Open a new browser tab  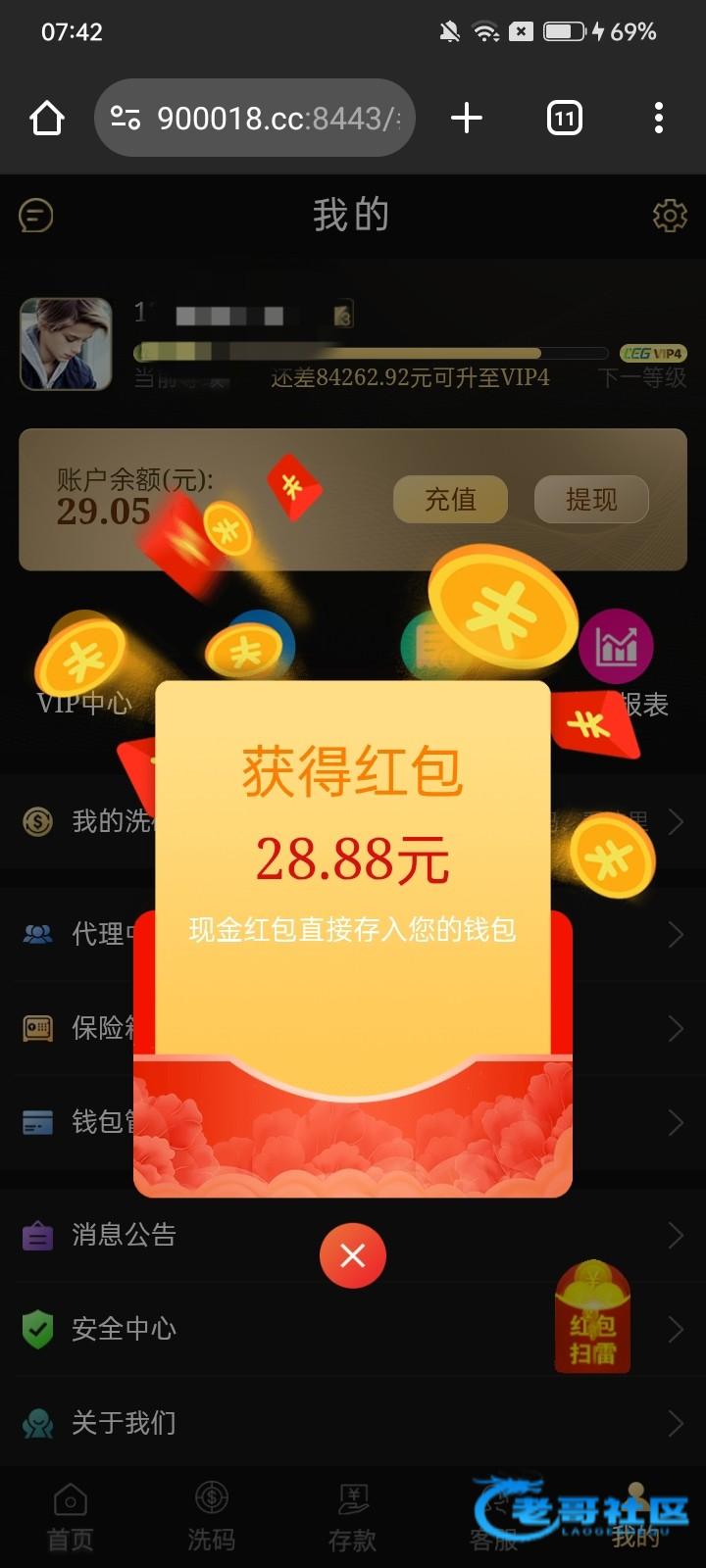pyautogui.click(x=467, y=119)
